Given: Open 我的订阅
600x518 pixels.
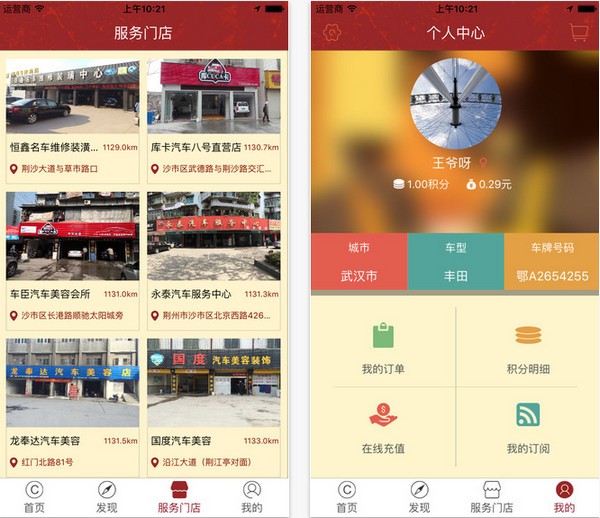Looking at the screenshot, I should (x=528, y=428).
